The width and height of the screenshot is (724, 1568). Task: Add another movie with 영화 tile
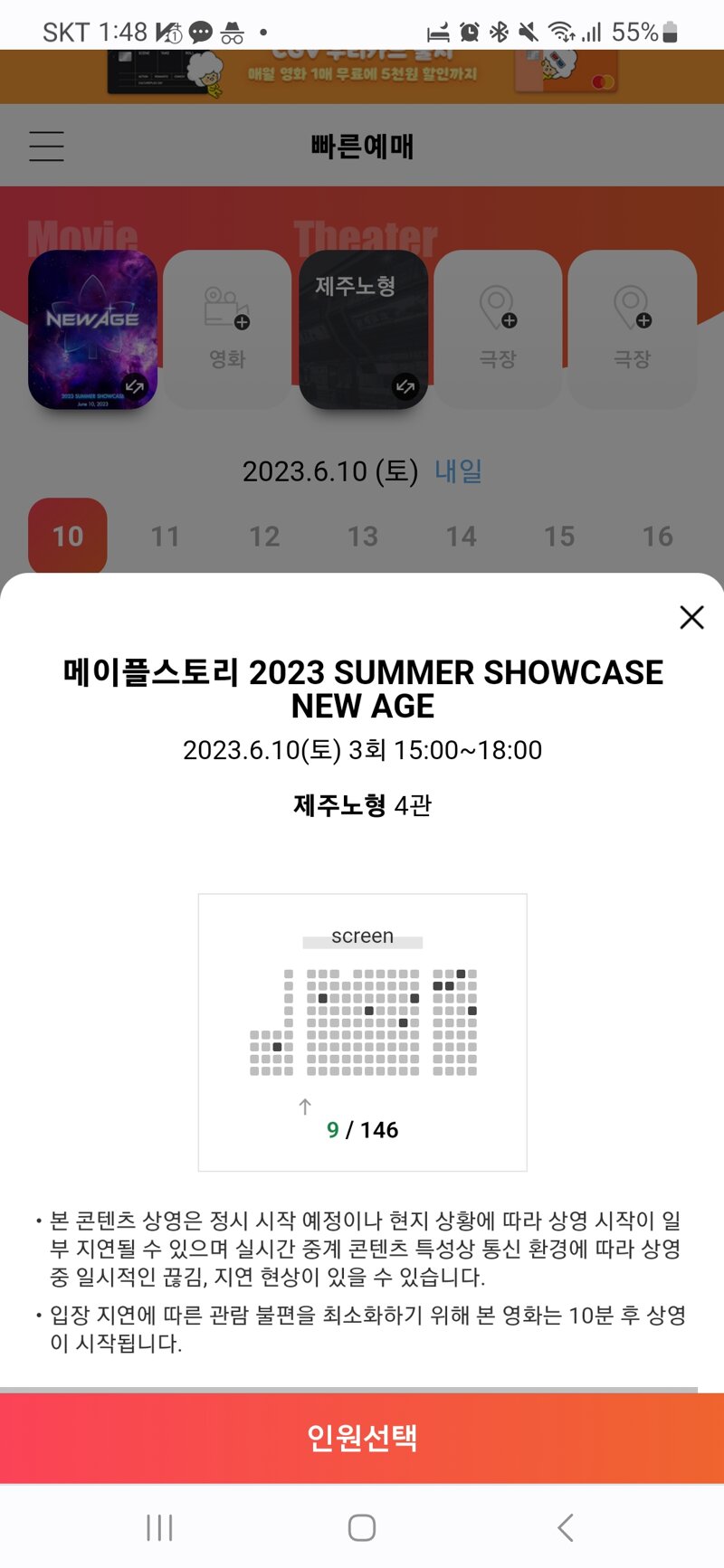point(227,329)
